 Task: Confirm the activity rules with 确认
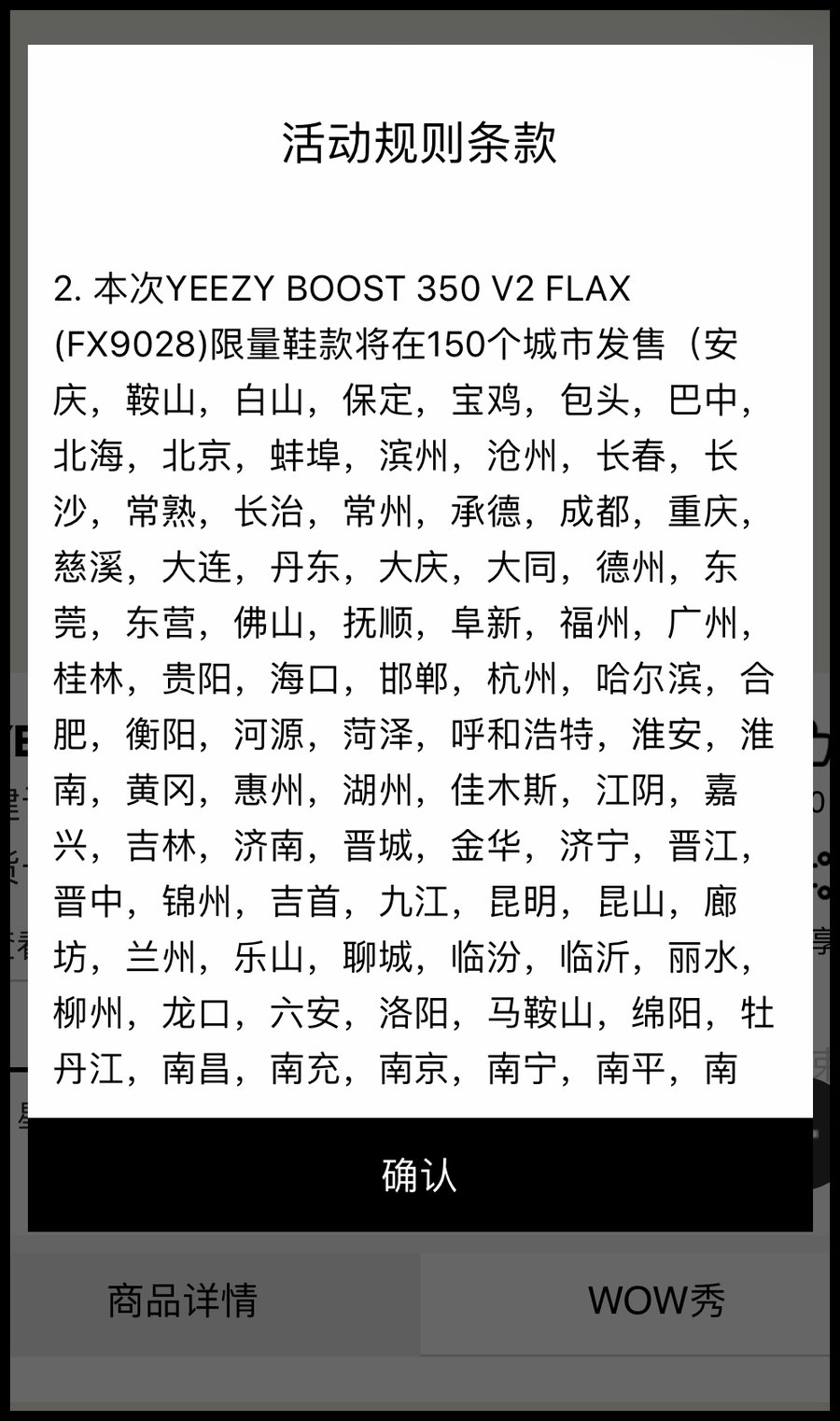click(x=420, y=1175)
